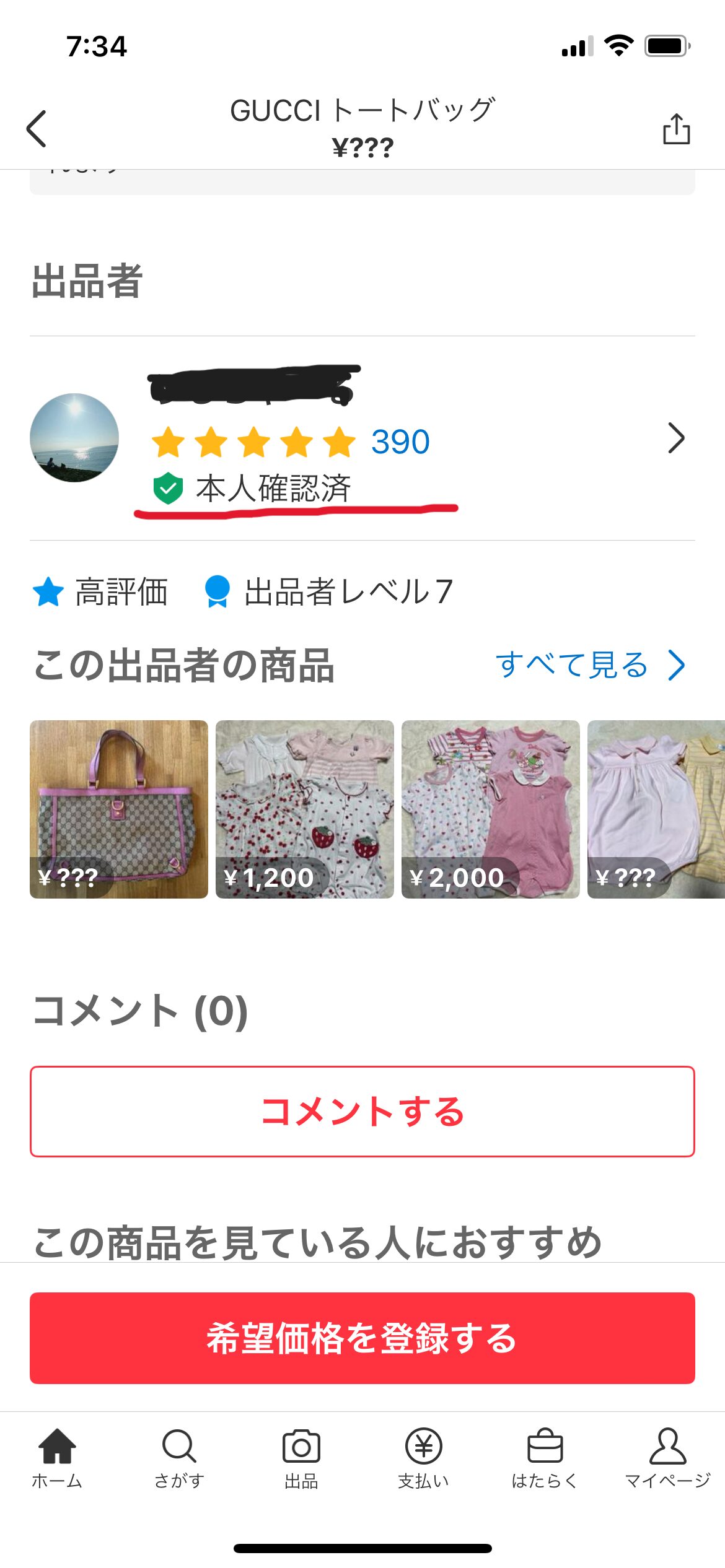The height and width of the screenshot is (1568, 725).
Task: Tap the コメントする button
Action: click(362, 1112)
